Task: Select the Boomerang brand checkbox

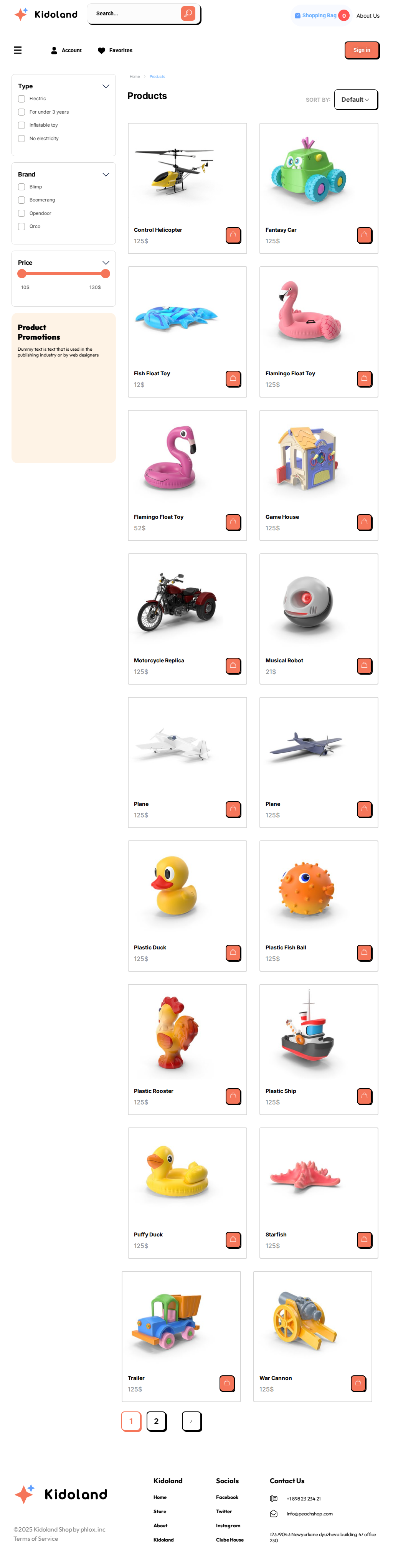Action: click(22, 200)
